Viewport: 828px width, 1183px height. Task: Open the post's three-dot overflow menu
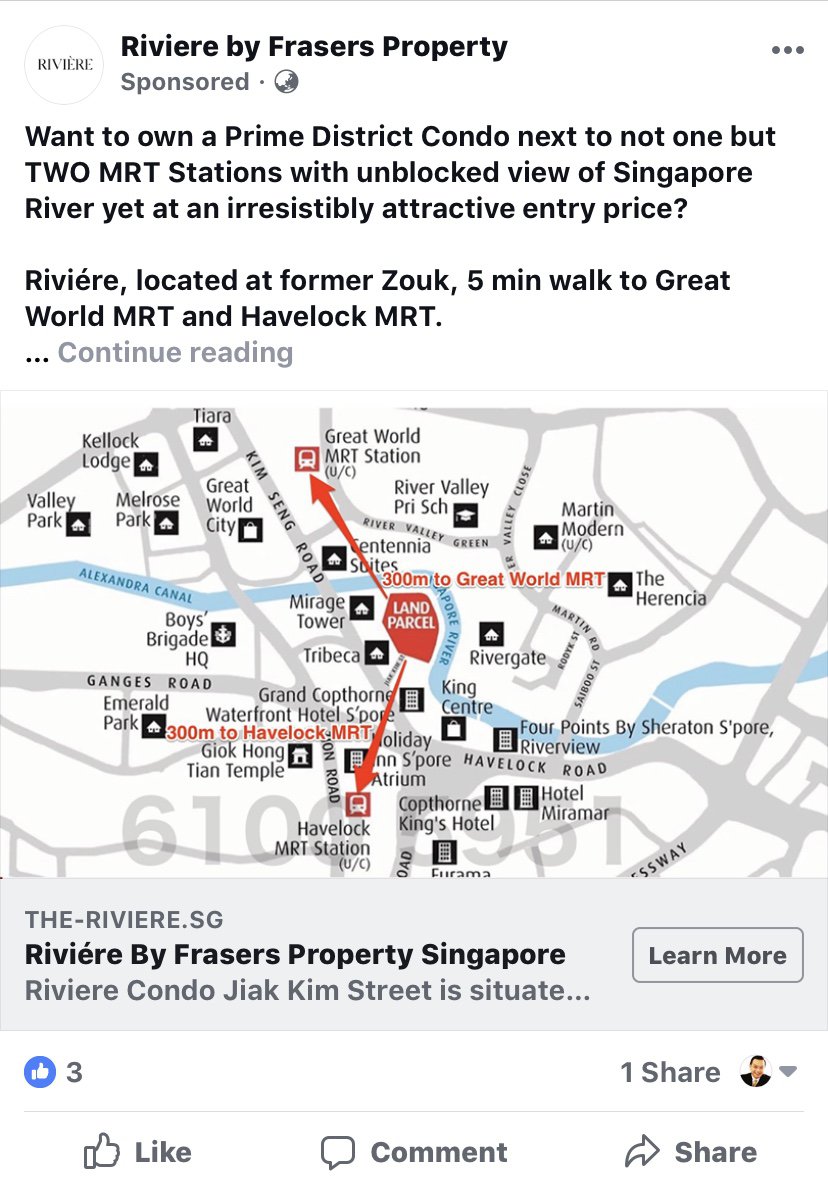point(787,50)
